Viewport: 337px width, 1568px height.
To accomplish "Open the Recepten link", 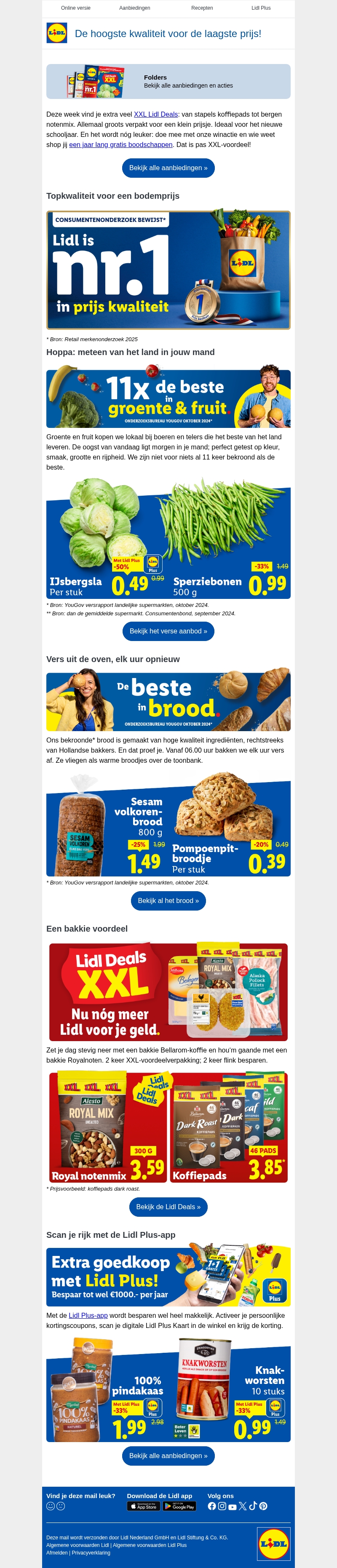I will 202,8.
